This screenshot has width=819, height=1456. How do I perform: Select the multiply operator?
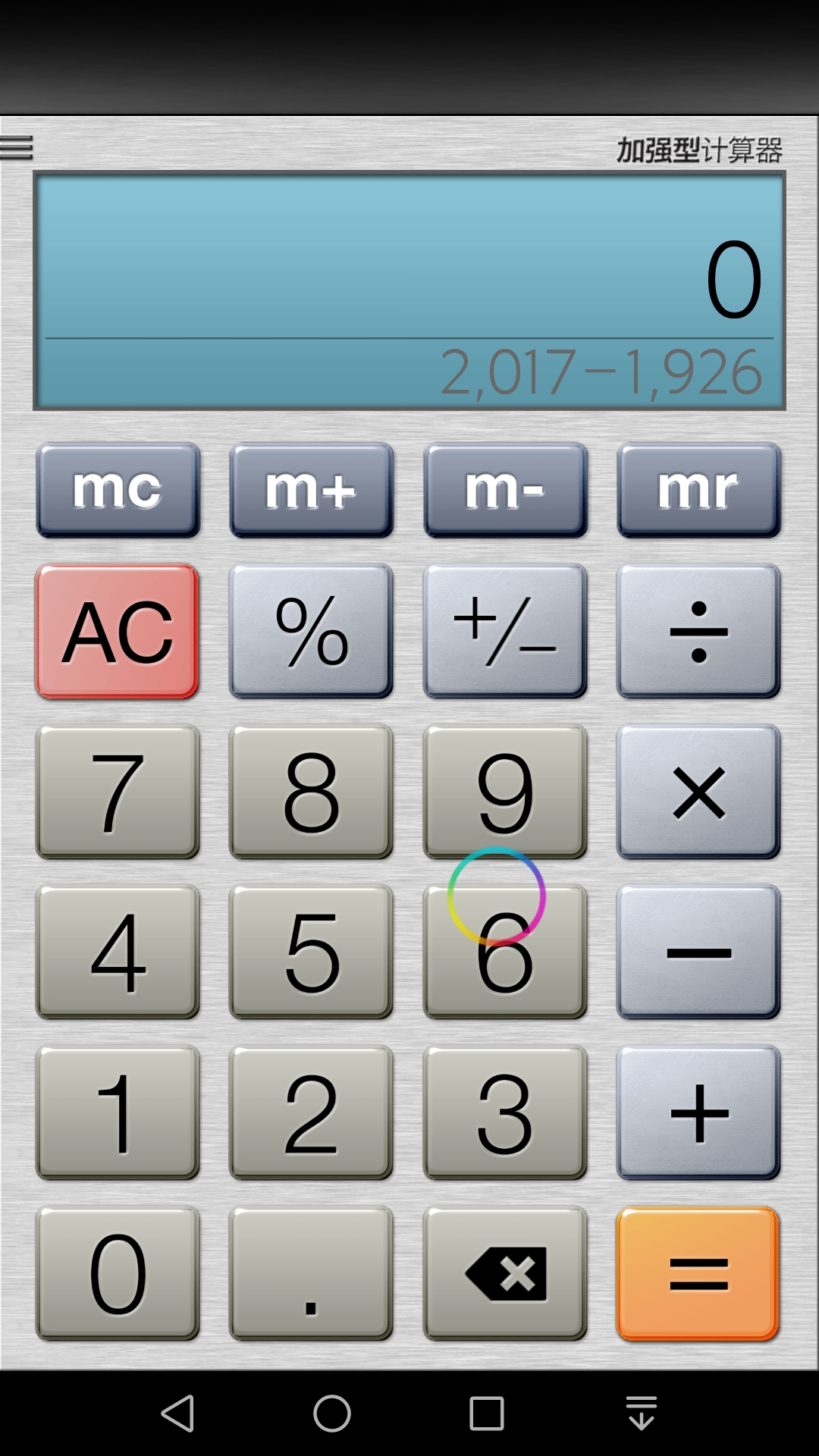(x=698, y=792)
